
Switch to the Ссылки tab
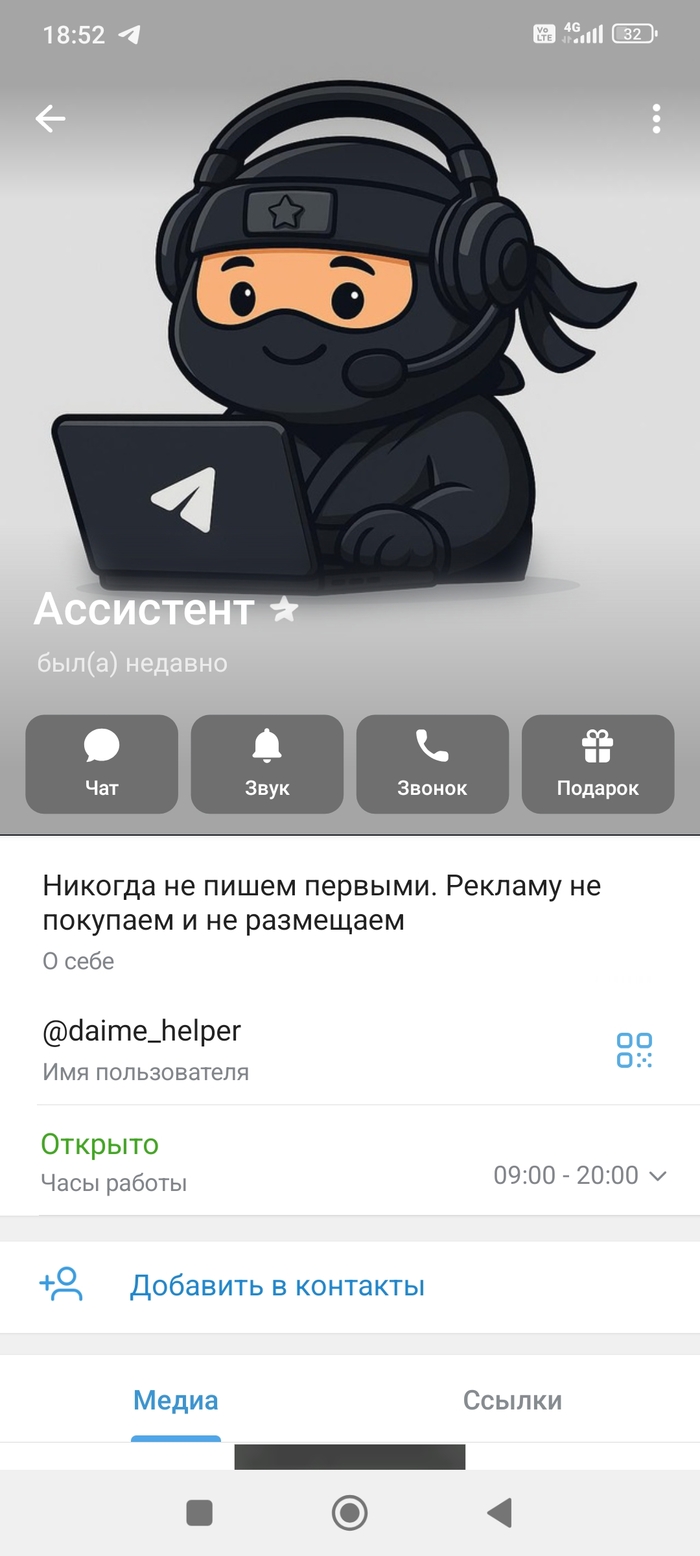coord(512,1400)
